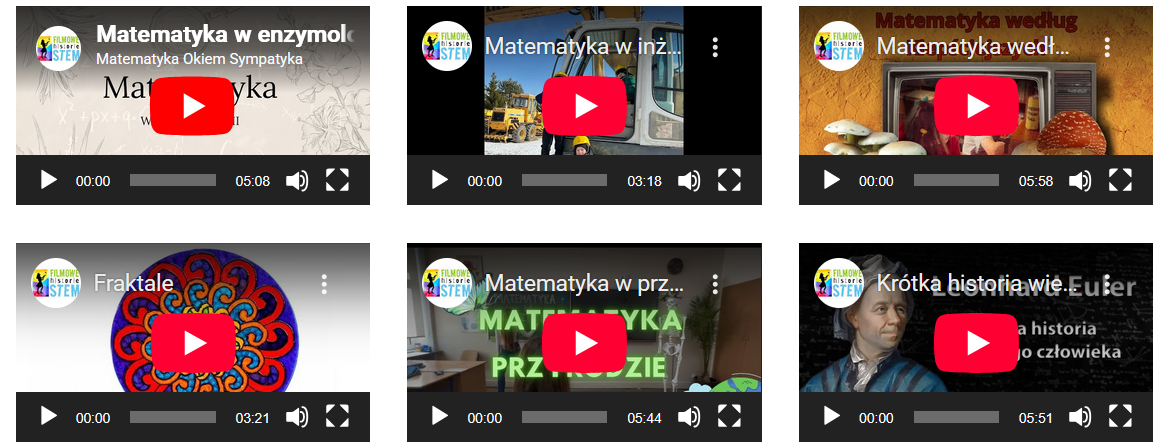This screenshot has width=1168, height=448.
Task: Open the overflow menu on Matematyka wedł... video
Action: [1107, 47]
